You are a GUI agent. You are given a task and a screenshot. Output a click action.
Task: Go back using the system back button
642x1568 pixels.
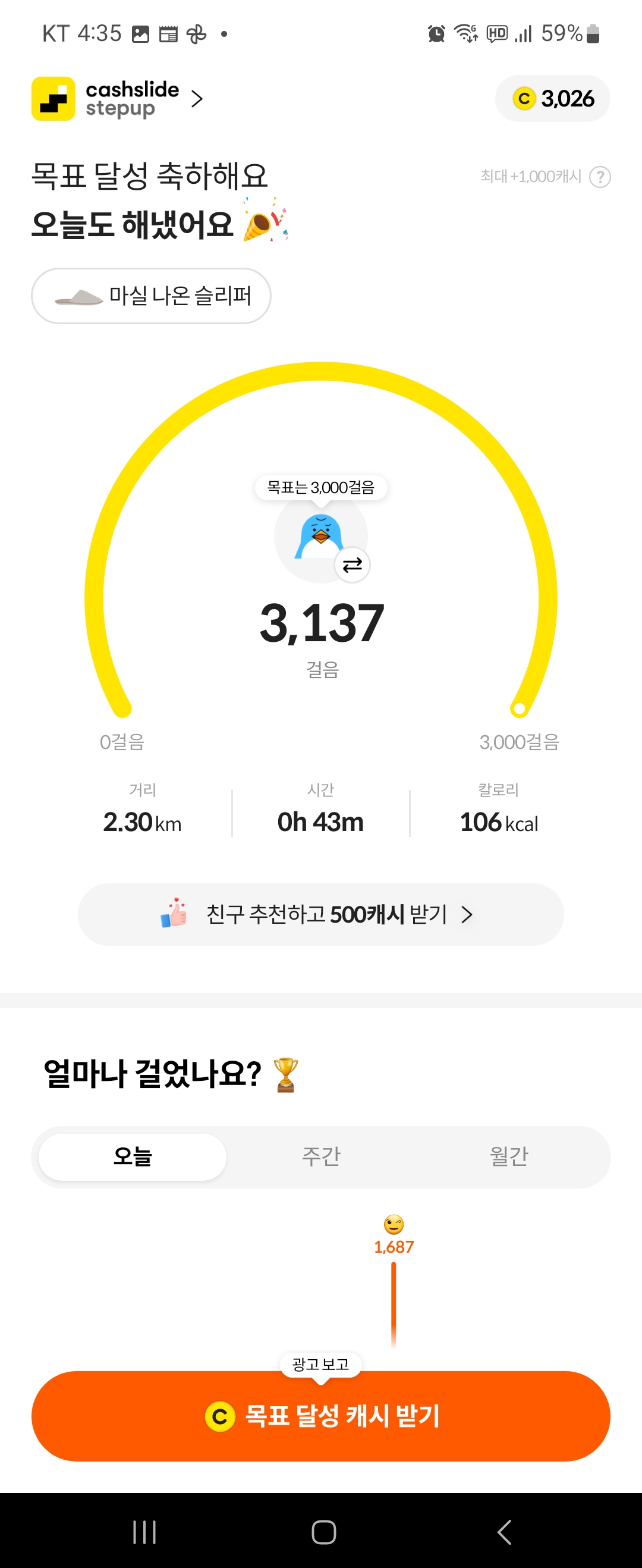coord(504,1532)
